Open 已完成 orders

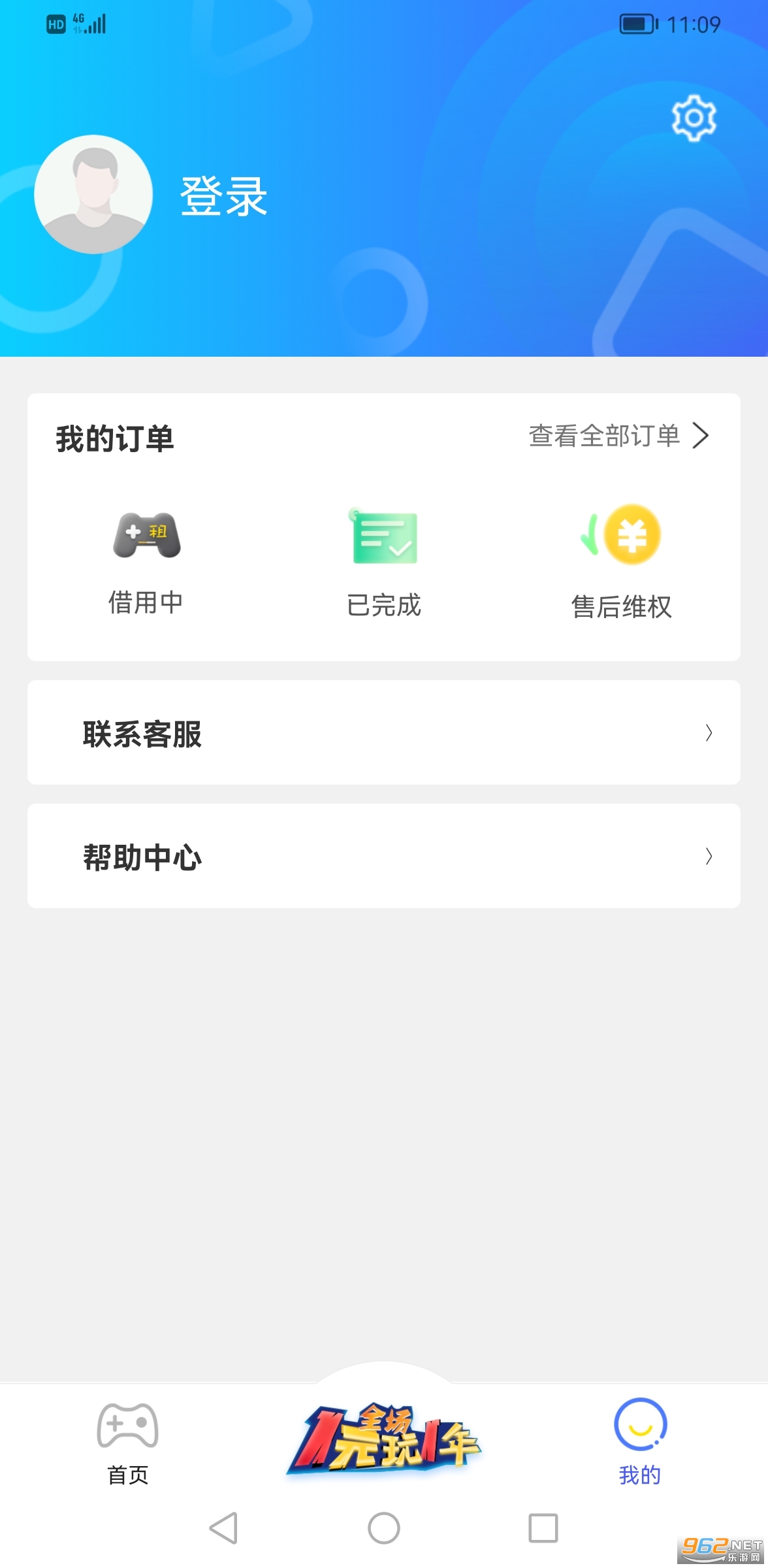pos(384,563)
